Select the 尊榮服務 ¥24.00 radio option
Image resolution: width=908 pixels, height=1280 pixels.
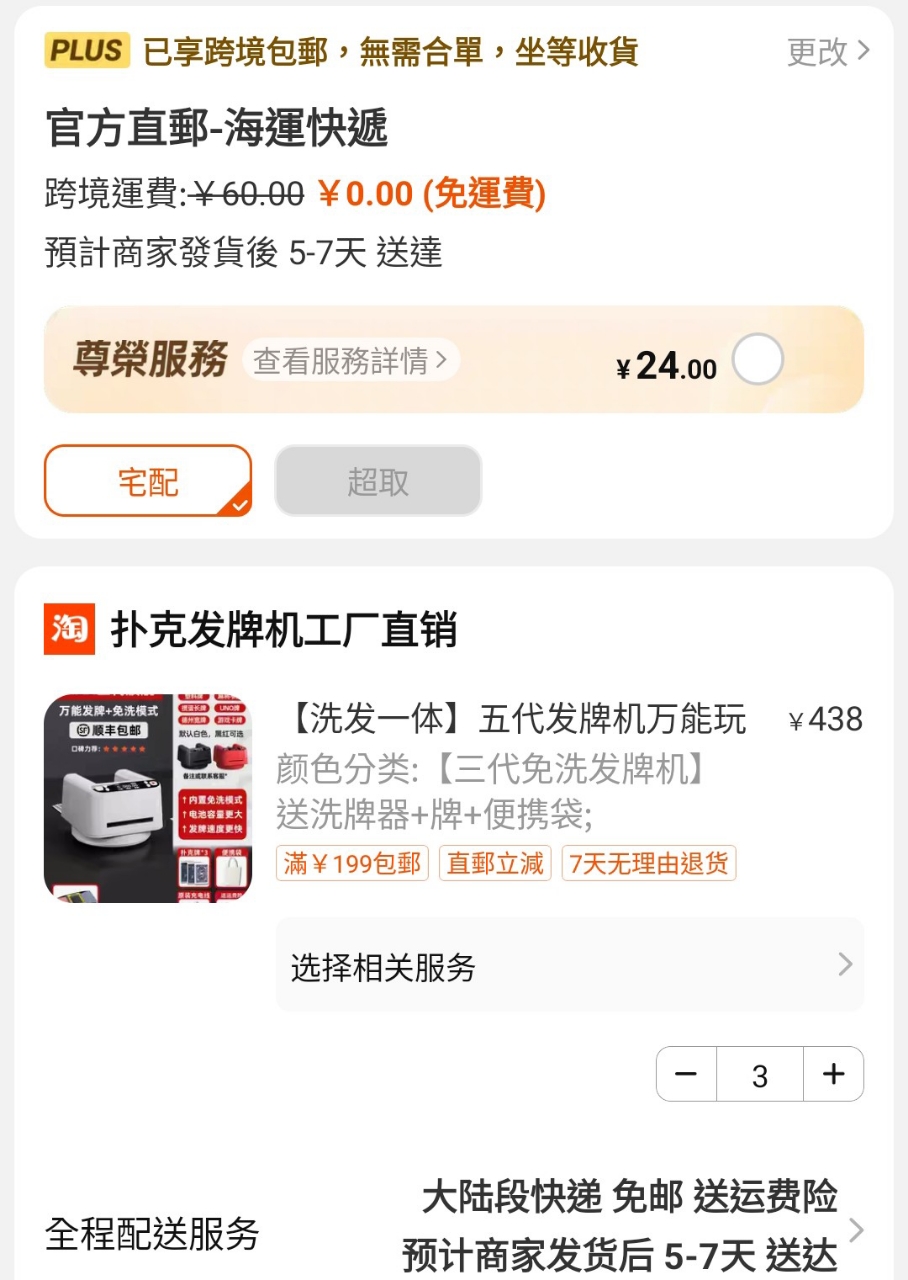pyautogui.click(x=757, y=360)
